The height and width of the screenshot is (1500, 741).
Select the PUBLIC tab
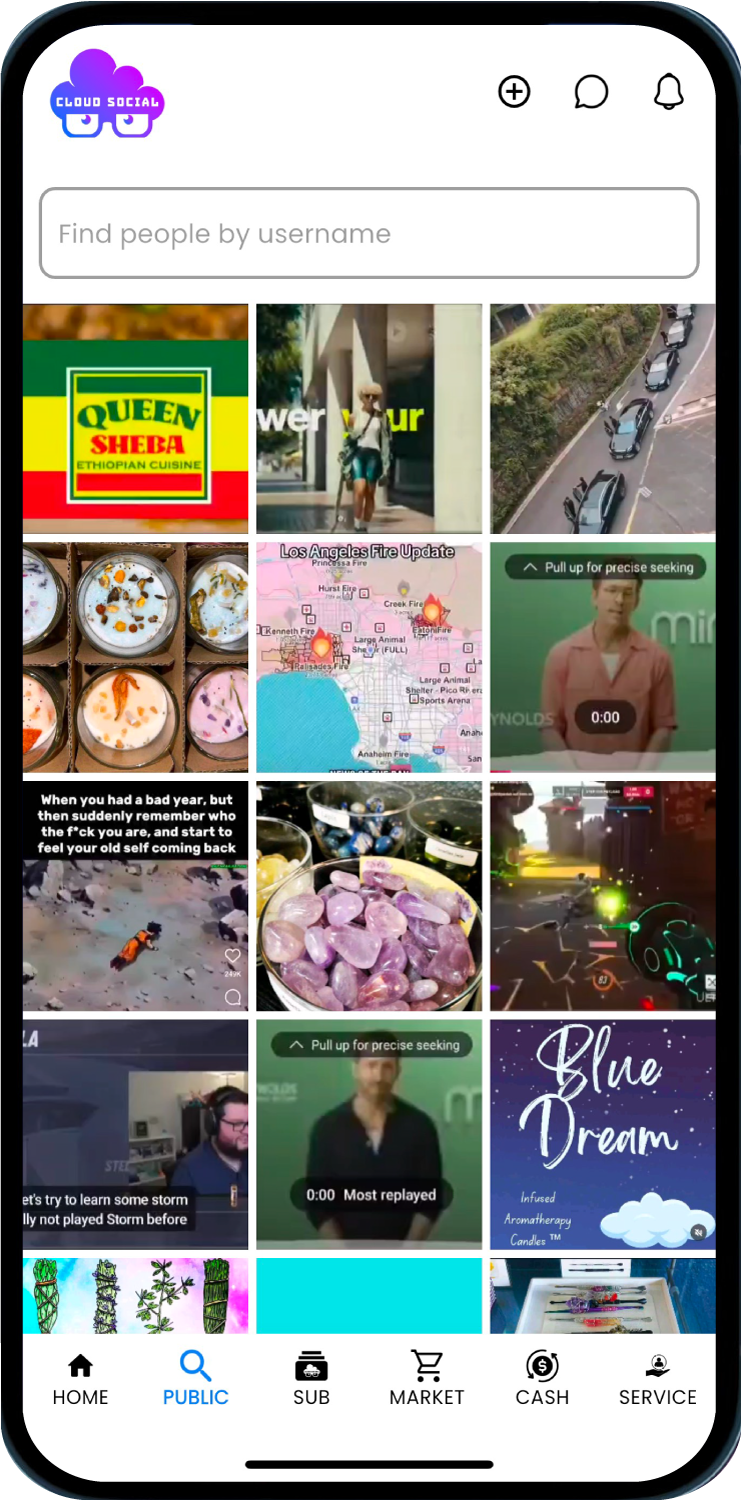[x=196, y=1379]
